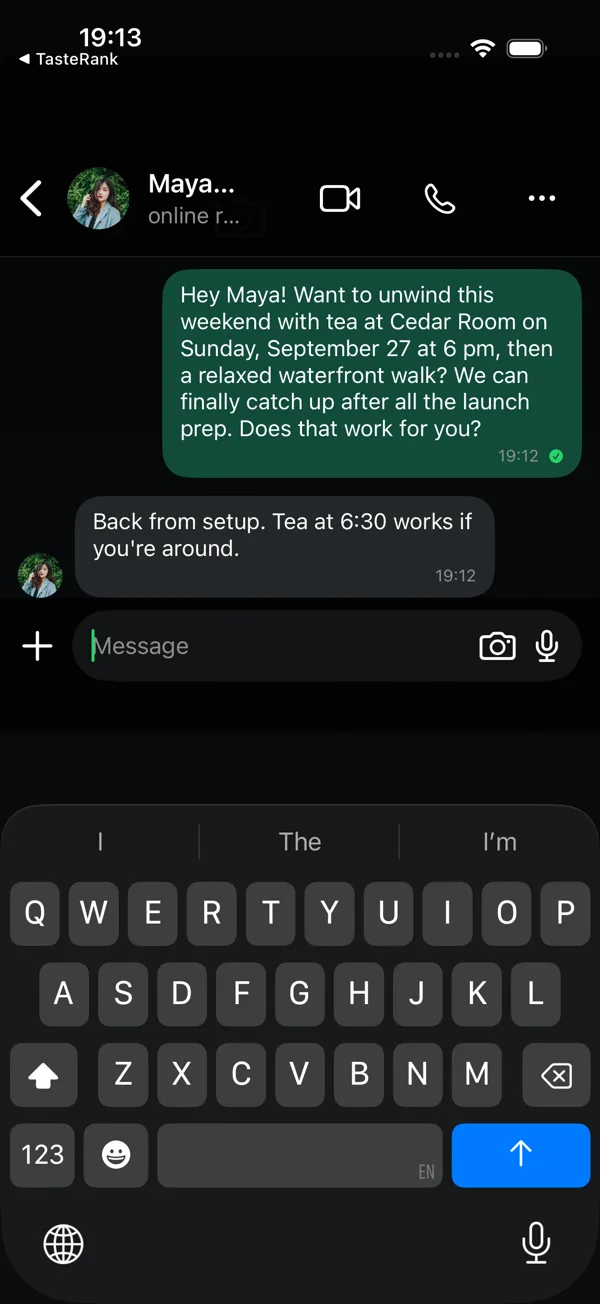
Task: Switch keyboard to 123 numbers layout
Action: (x=43, y=1155)
